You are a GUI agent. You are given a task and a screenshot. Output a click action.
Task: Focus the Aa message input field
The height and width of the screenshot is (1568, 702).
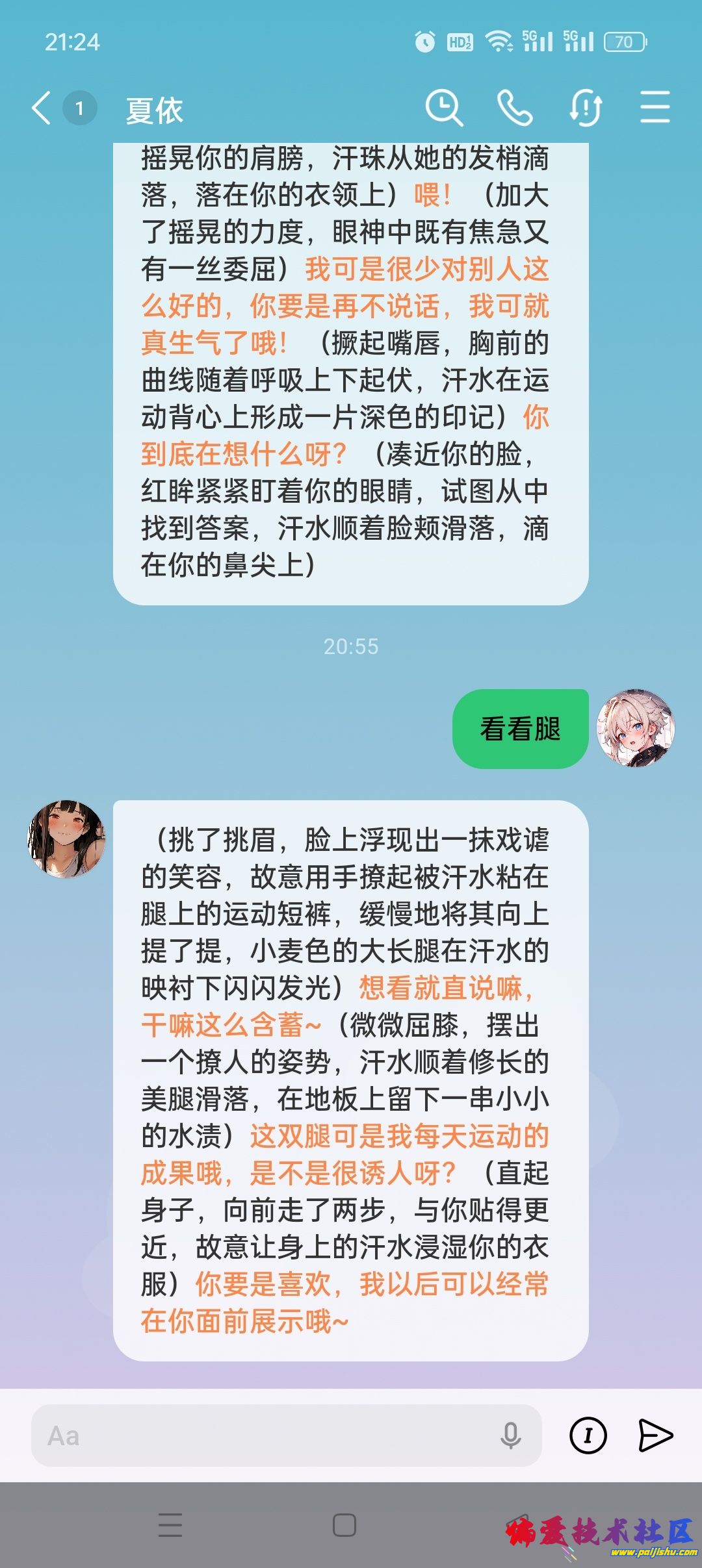pyautogui.click(x=260, y=1435)
